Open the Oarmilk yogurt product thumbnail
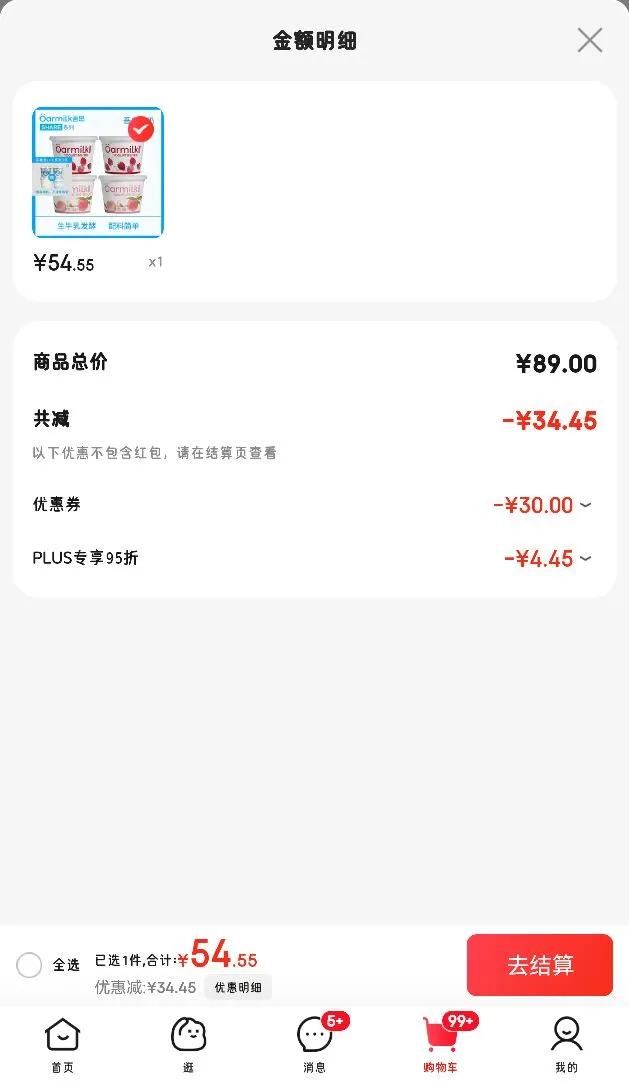The image size is (629, 1088). click(98, 172)
